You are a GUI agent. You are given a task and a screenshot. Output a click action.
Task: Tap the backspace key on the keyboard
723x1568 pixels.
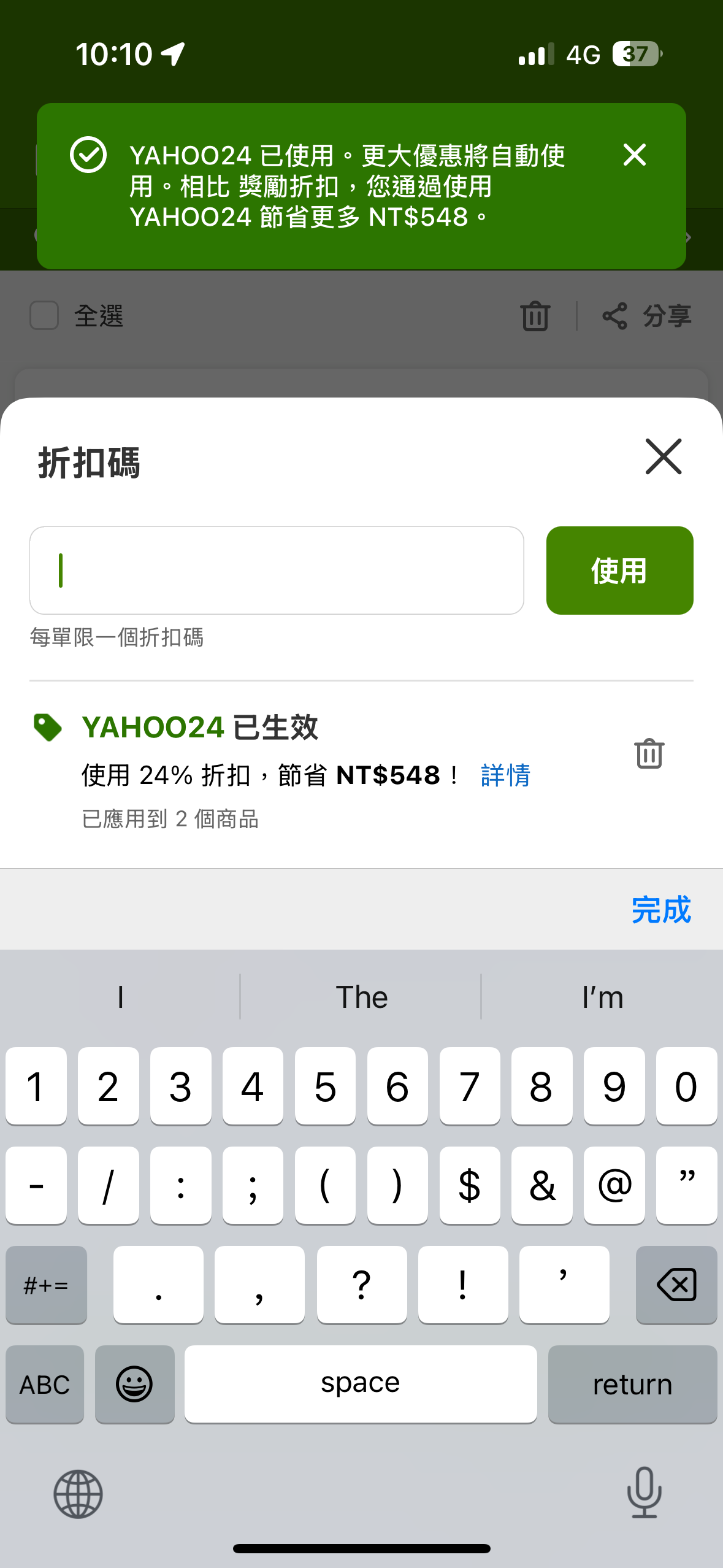pos(676,1285)
